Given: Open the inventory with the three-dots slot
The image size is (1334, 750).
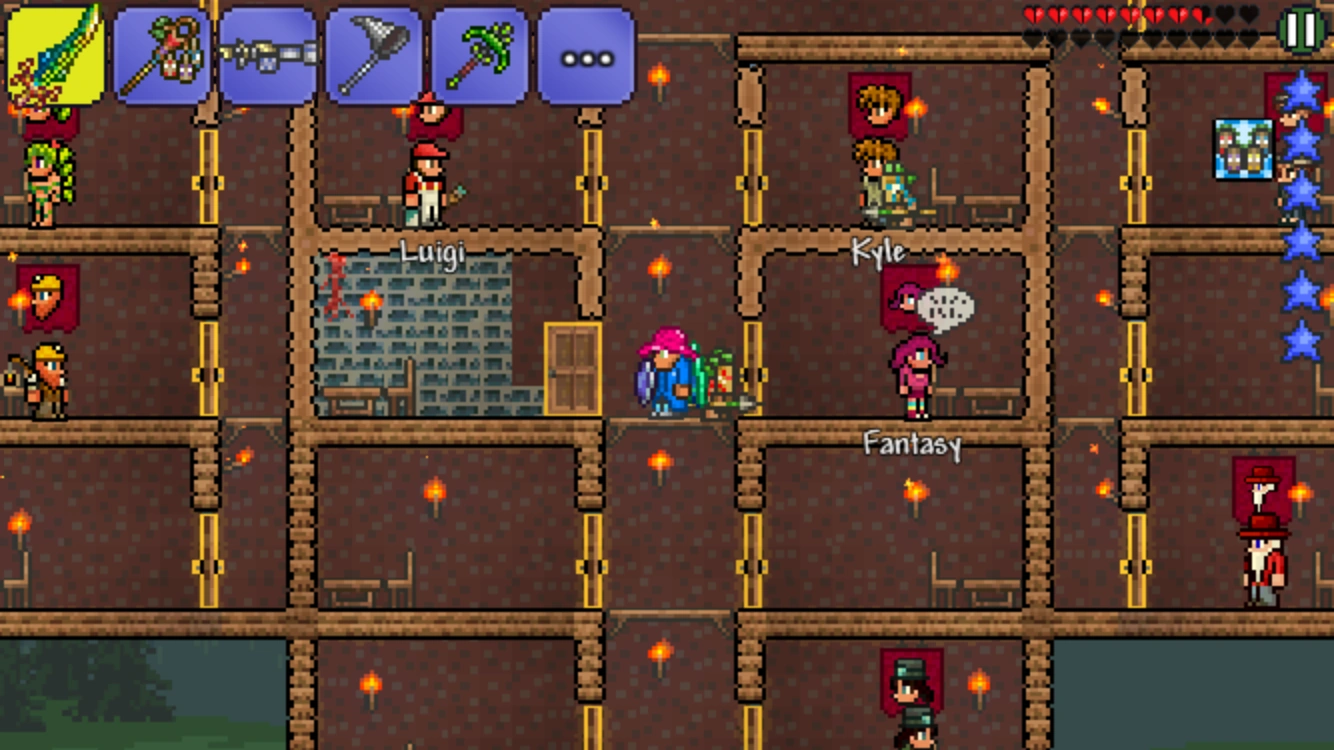Looking at the screenshot, I should pyautogui.click(x=586, y=57).
